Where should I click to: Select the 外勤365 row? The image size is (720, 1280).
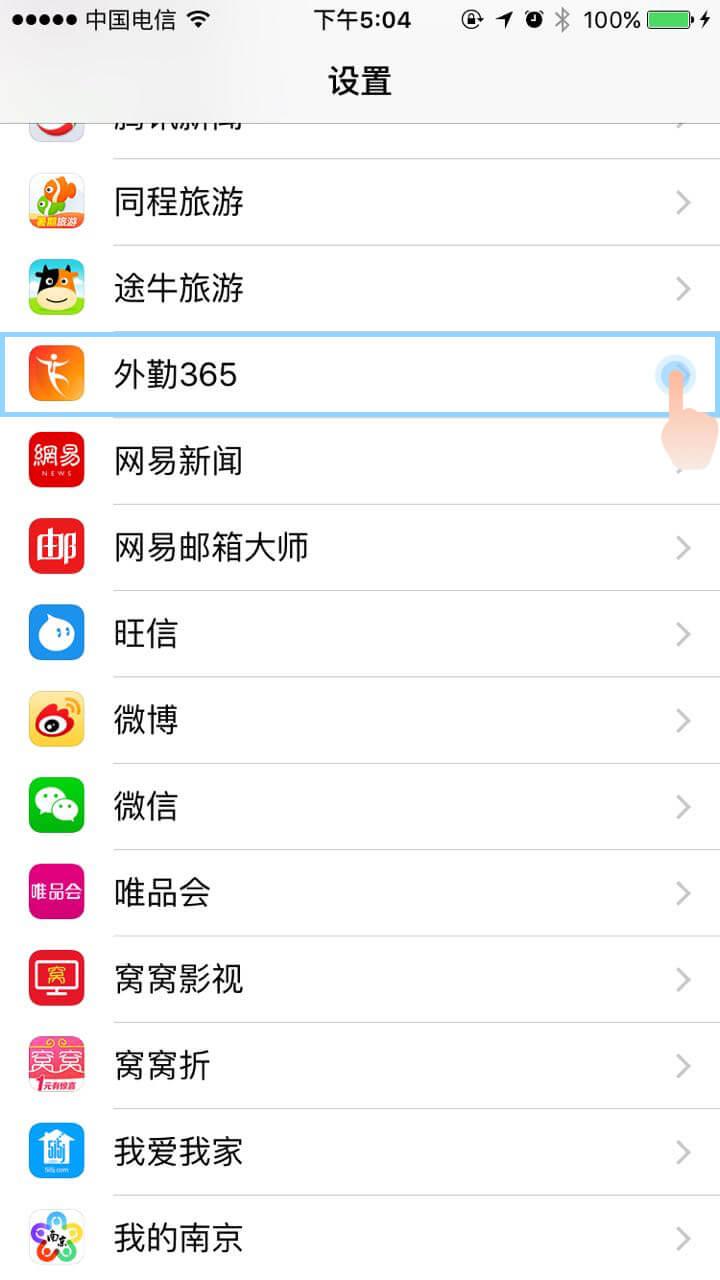(360, 375)
